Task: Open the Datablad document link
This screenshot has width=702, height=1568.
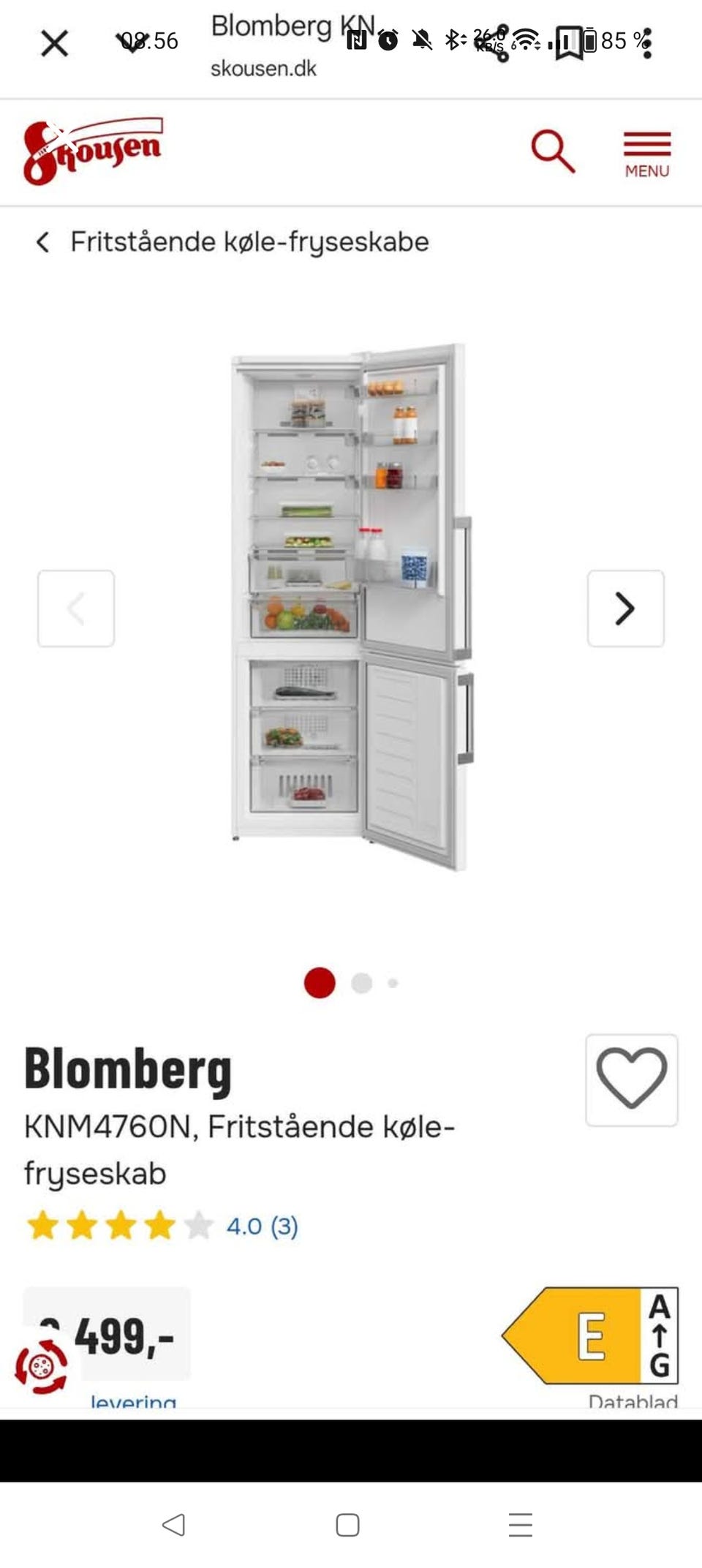Action: tap(633, 1401)
